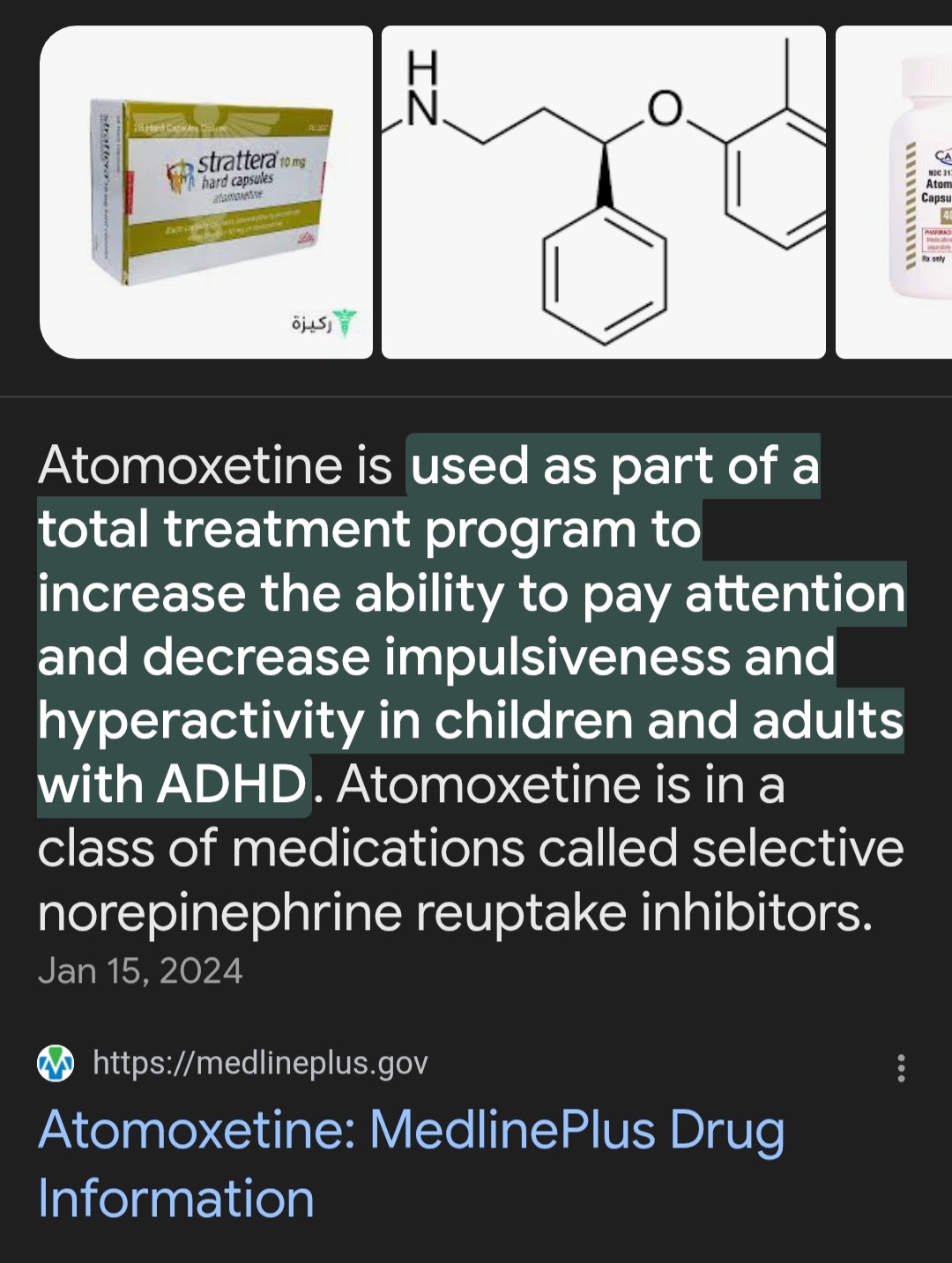Open the three-dot menu for medlineplus.gov
The image size is (952, 1263).
900,1068
